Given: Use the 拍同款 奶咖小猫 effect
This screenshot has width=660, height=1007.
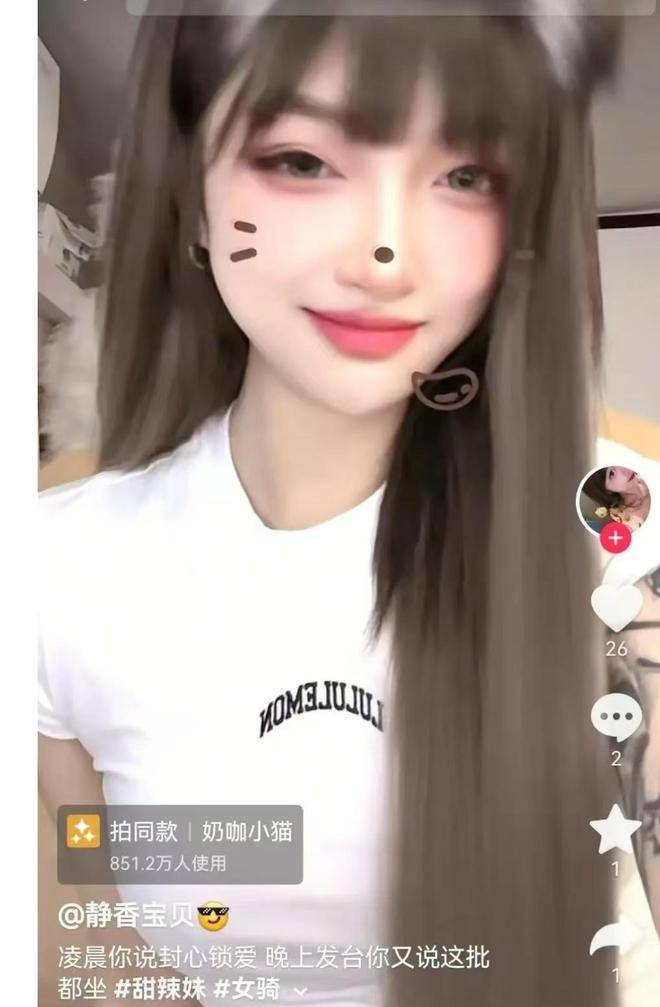Looking at the screenshot, I should click(x=180, y=844).
